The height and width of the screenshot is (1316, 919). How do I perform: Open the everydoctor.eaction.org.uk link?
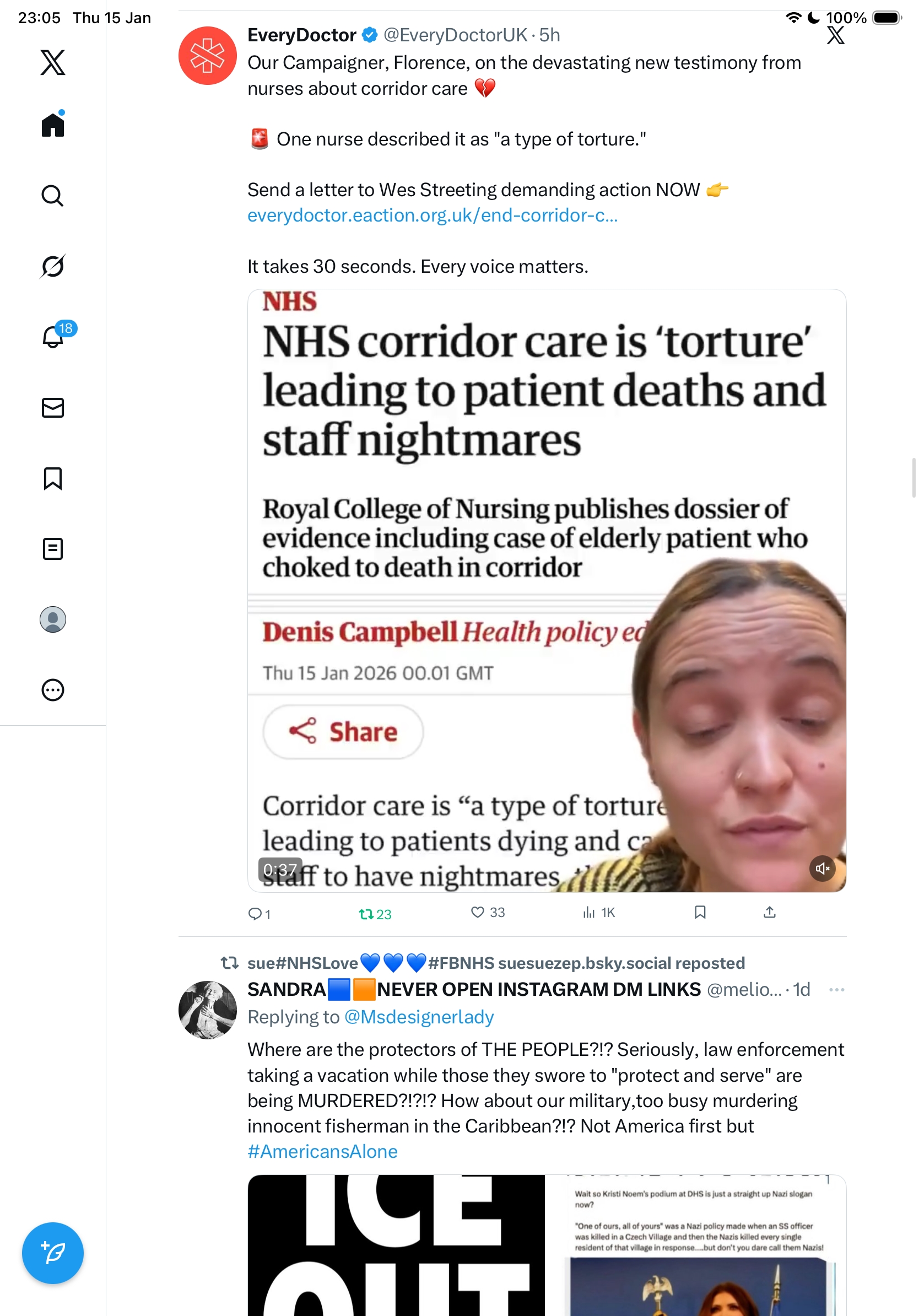tap(432, 215)
